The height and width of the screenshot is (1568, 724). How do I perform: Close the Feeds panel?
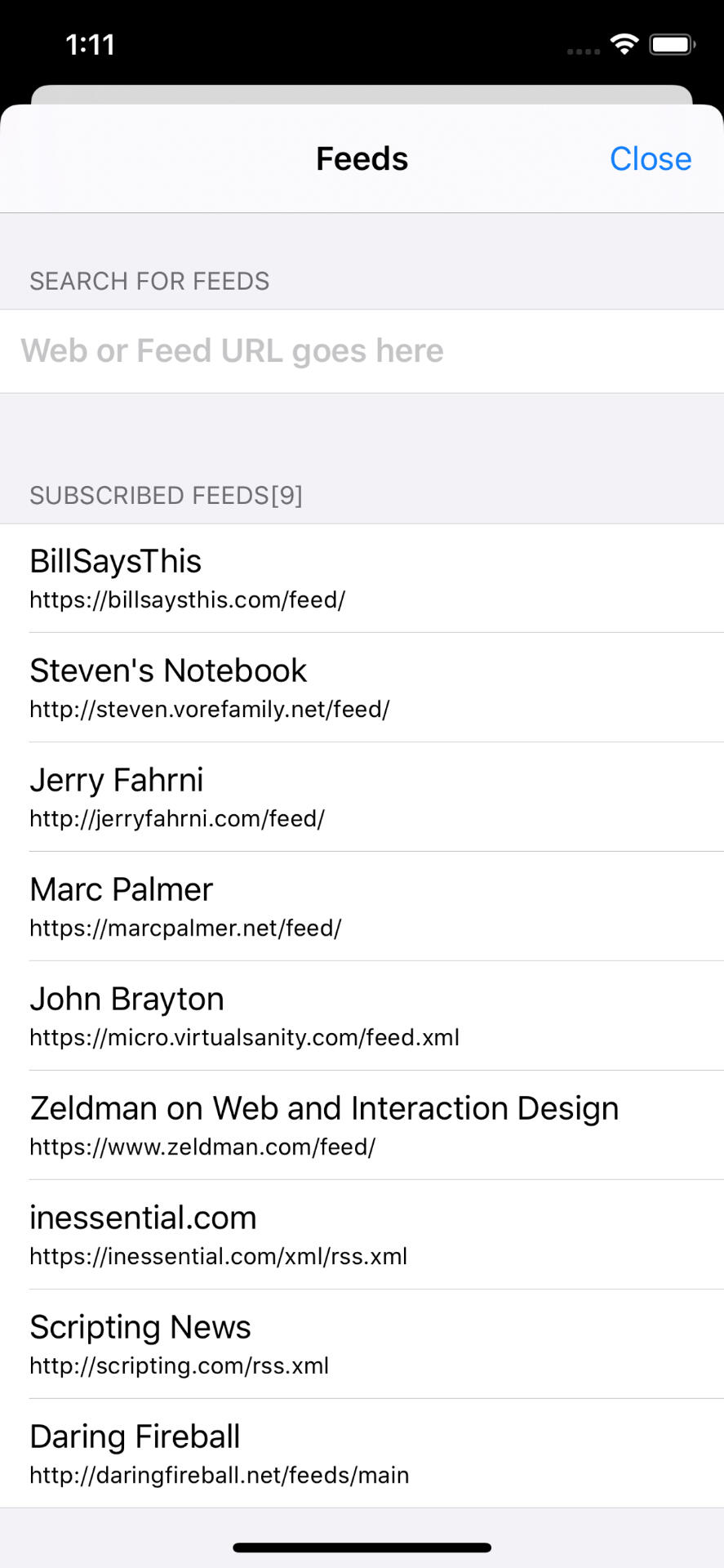[x=651, y=158]
